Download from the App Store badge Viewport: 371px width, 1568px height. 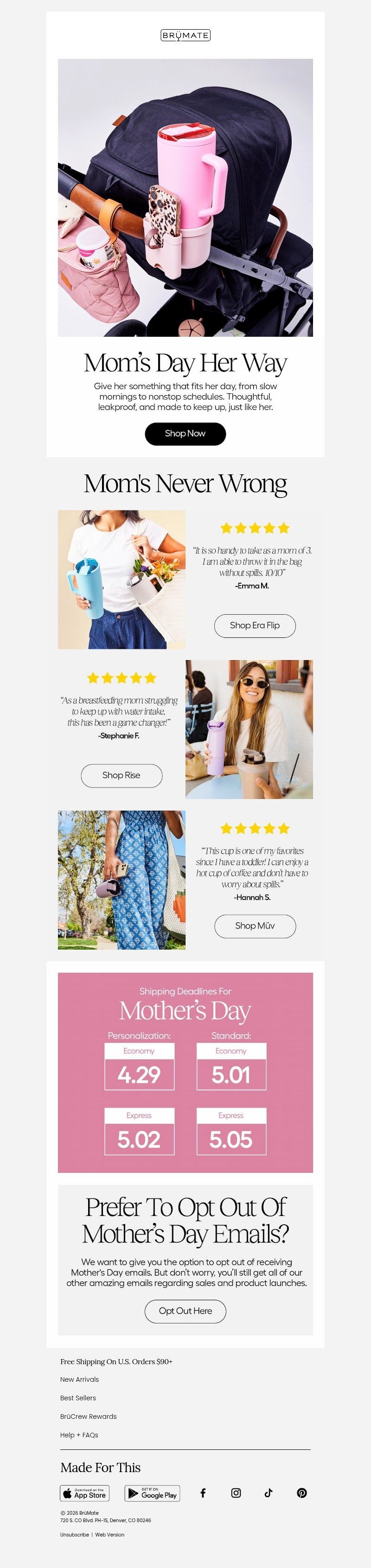click(x=84, y=1493)
